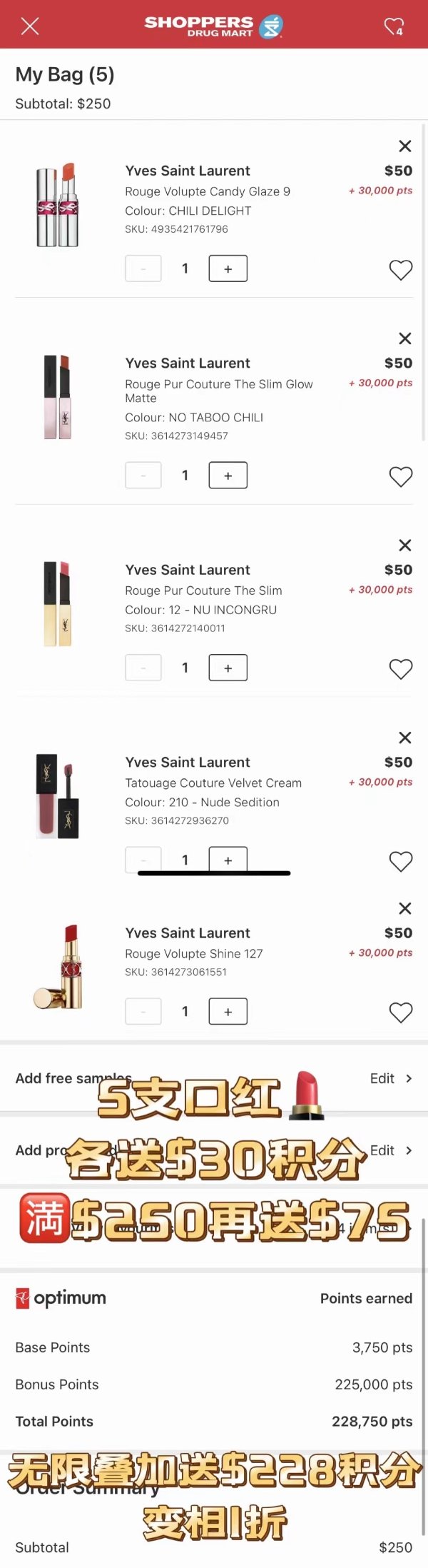Add one more The Slim Glow Matte

pyautogui.click(x=228, y=476)
